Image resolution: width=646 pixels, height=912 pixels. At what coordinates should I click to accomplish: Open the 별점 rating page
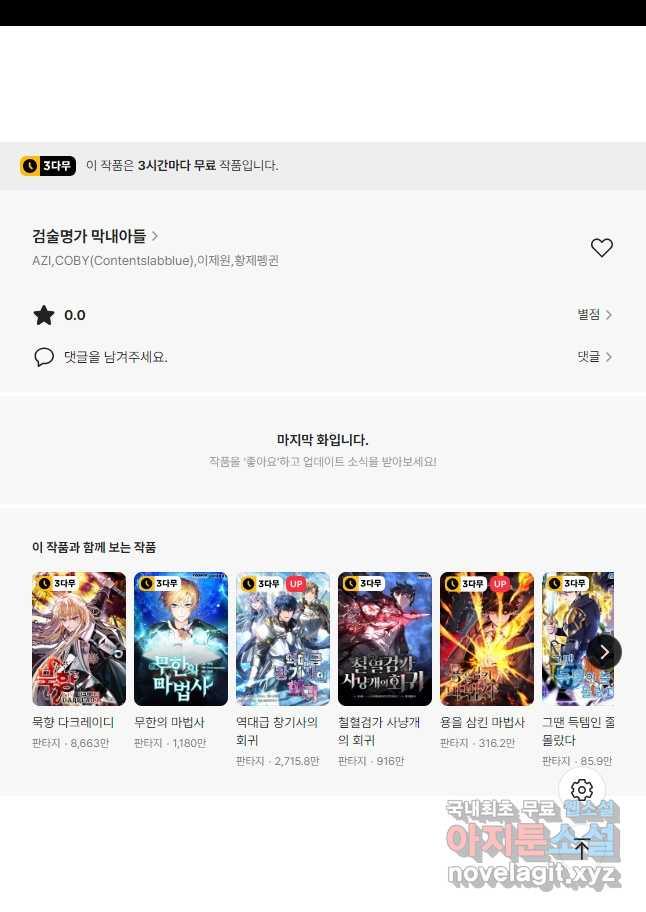(x=594, y=315)
